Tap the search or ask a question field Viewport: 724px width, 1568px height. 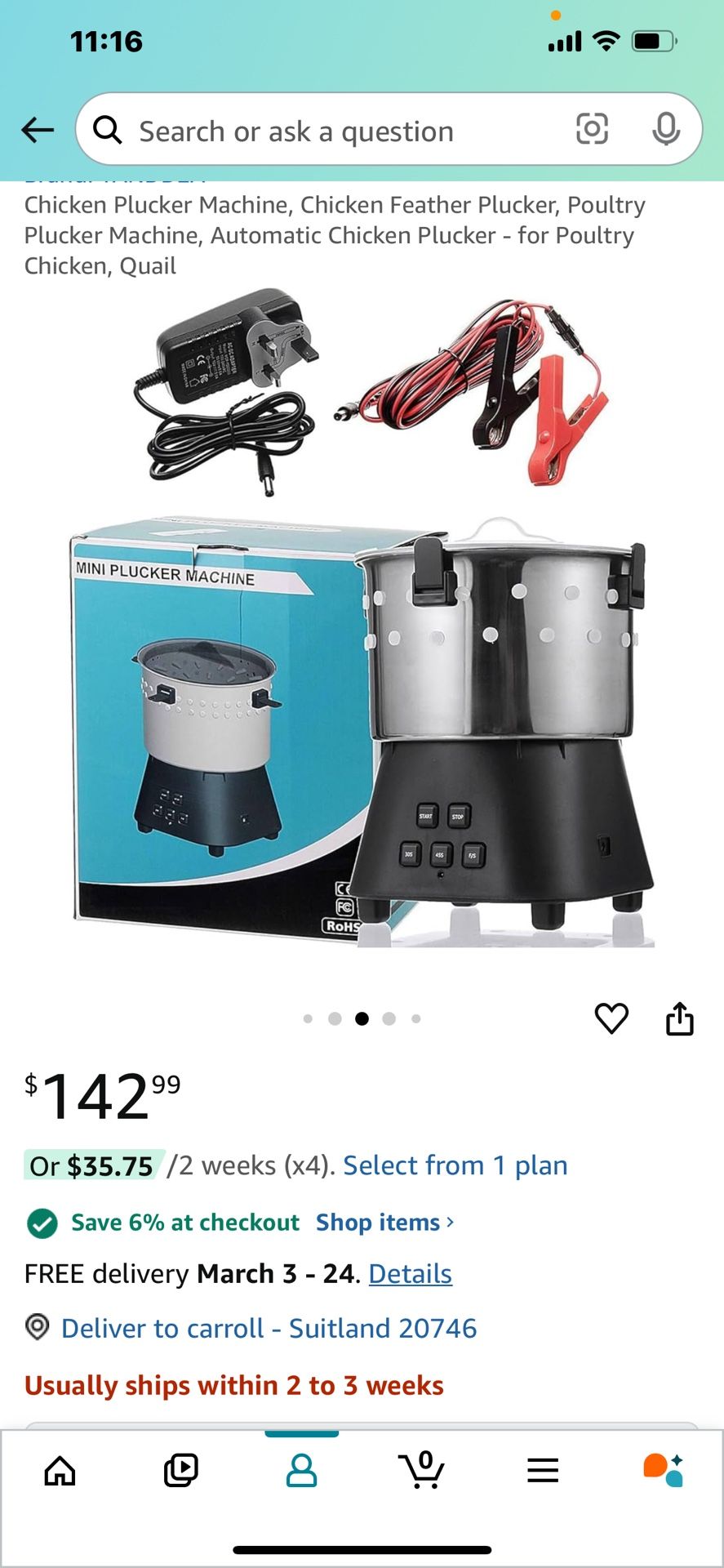pos(326,131)
